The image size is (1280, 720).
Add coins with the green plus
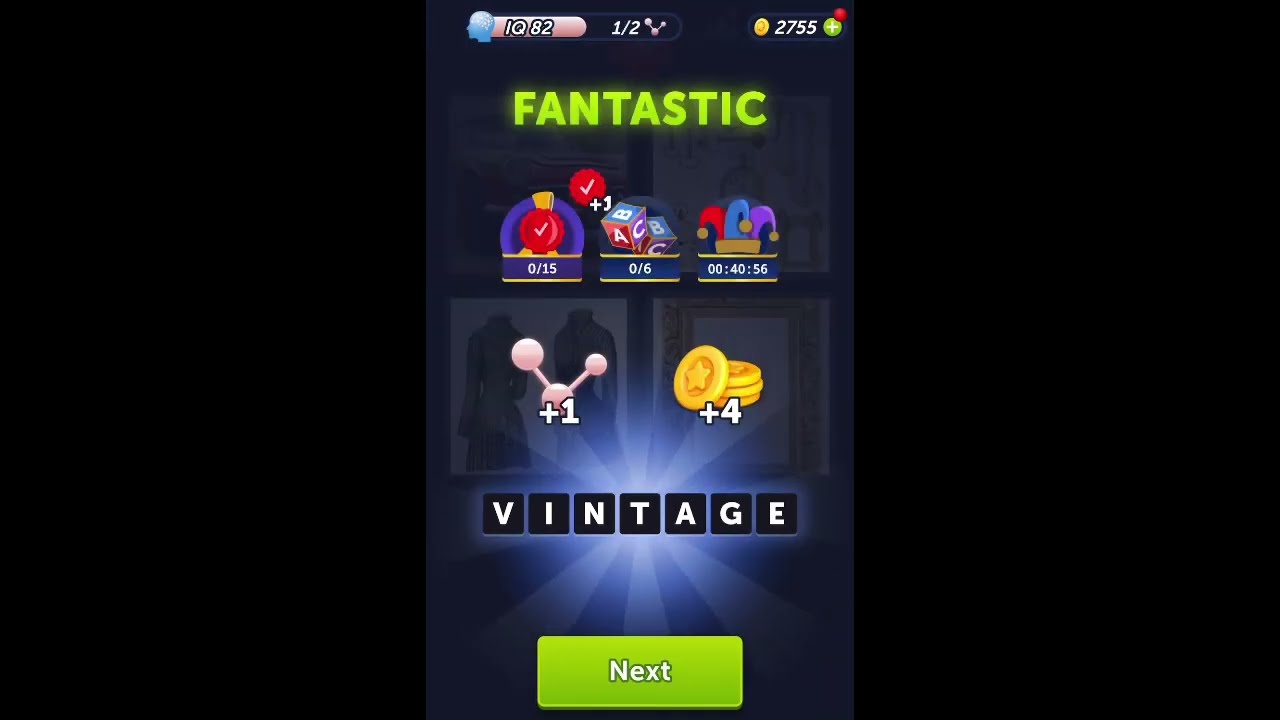(x=832, y=28)
